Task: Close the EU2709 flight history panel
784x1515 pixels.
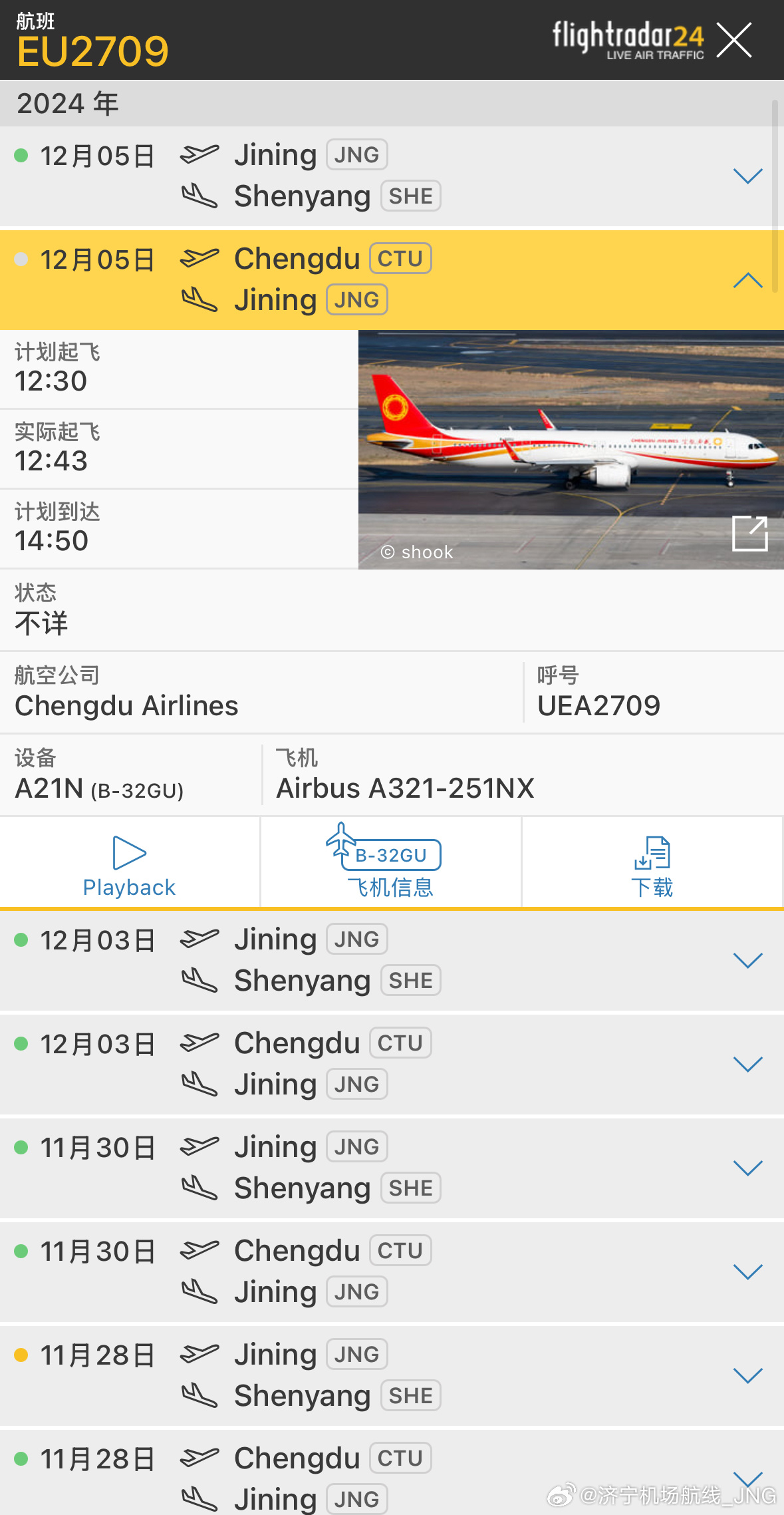Action: (734, 40)
